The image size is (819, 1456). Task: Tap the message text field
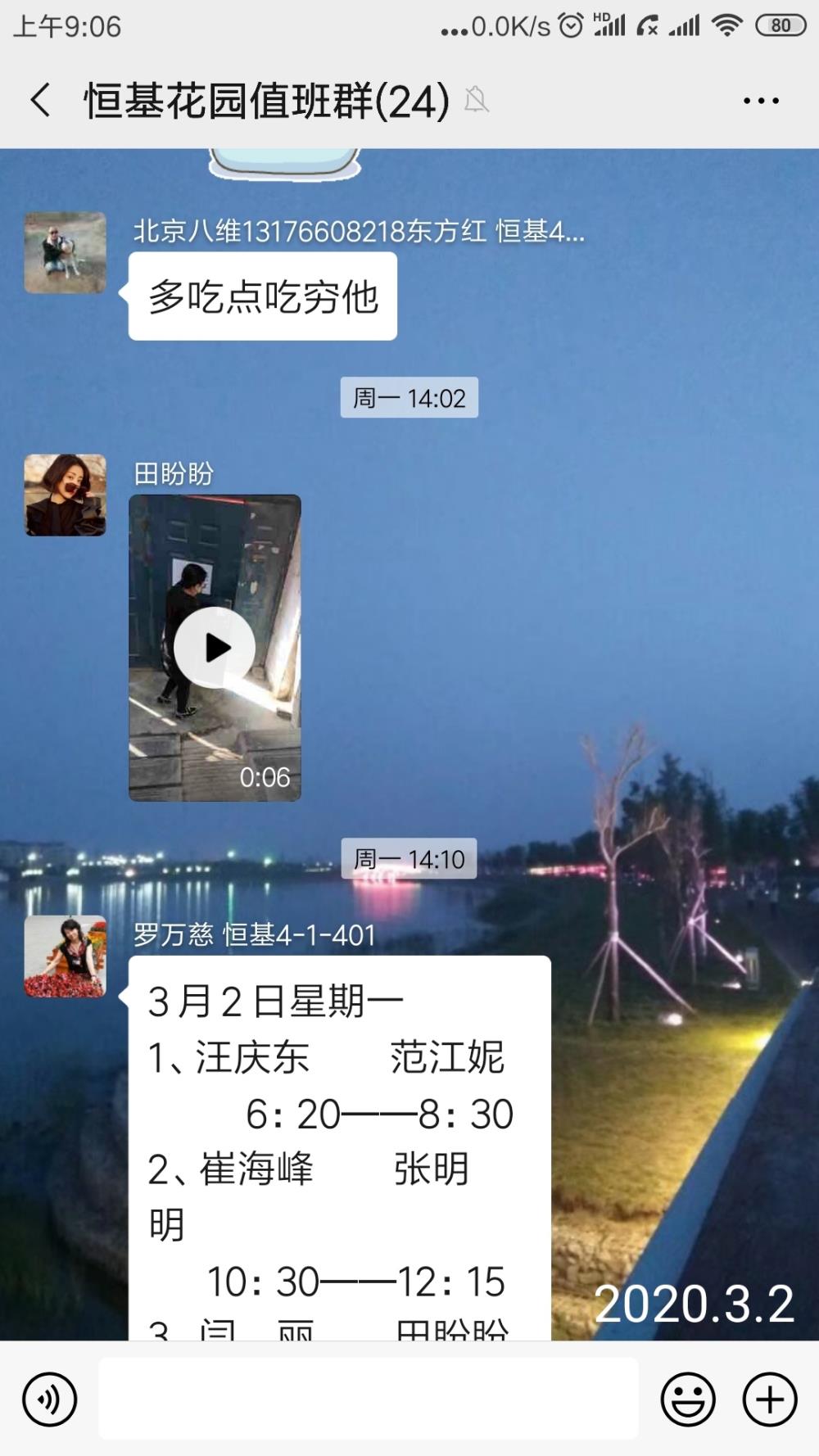click(369, 1398)
